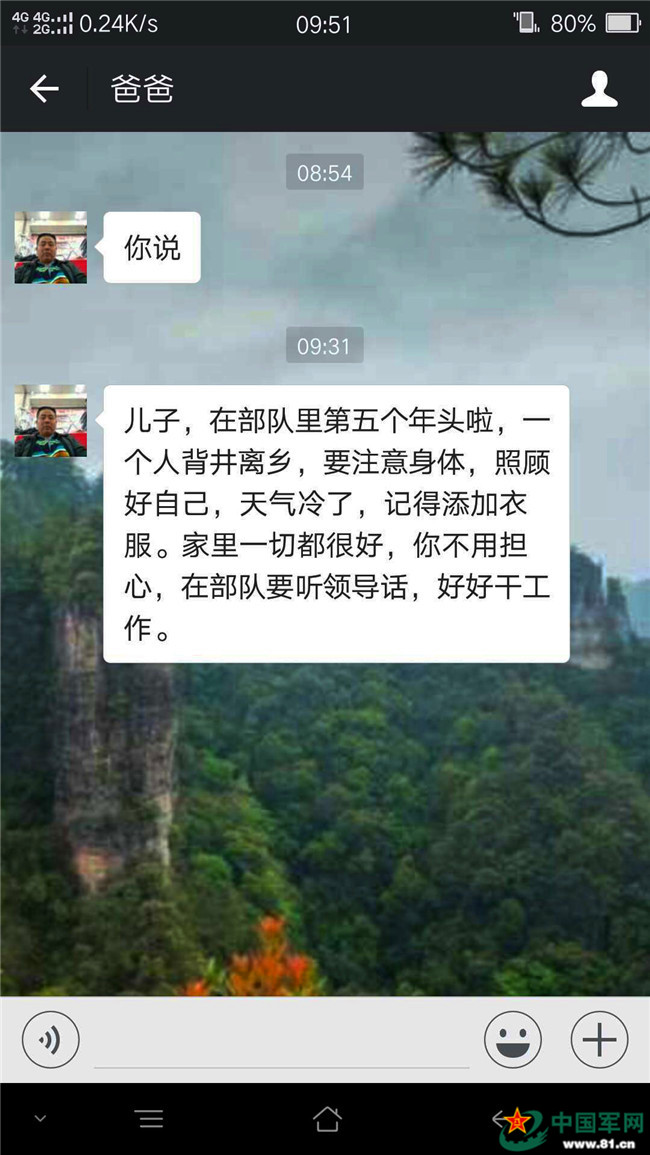
Task: Go back from the 爸爸 chat
Action: click(x=44, y=89)
